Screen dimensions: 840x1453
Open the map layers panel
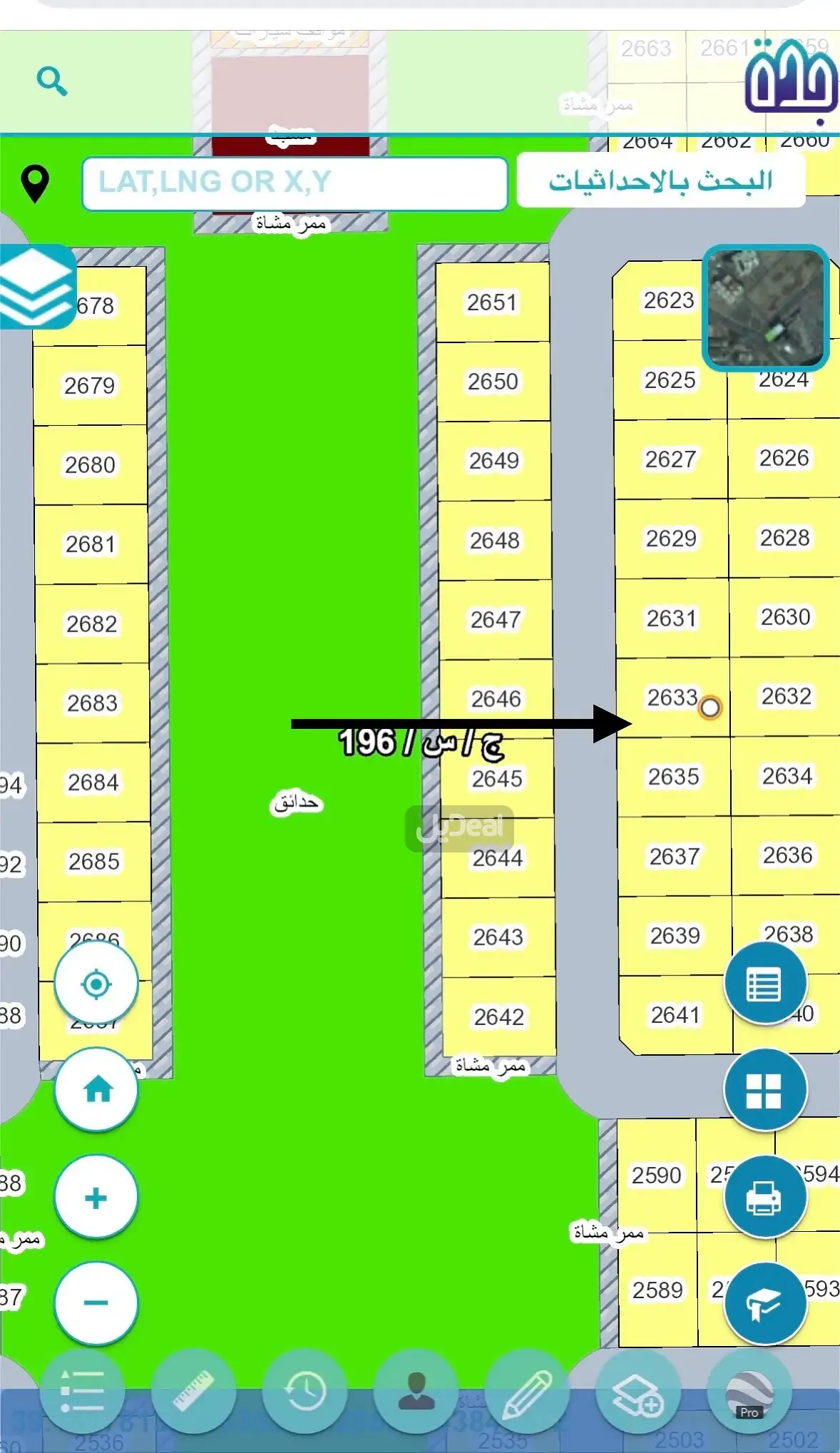pos(37,287)
